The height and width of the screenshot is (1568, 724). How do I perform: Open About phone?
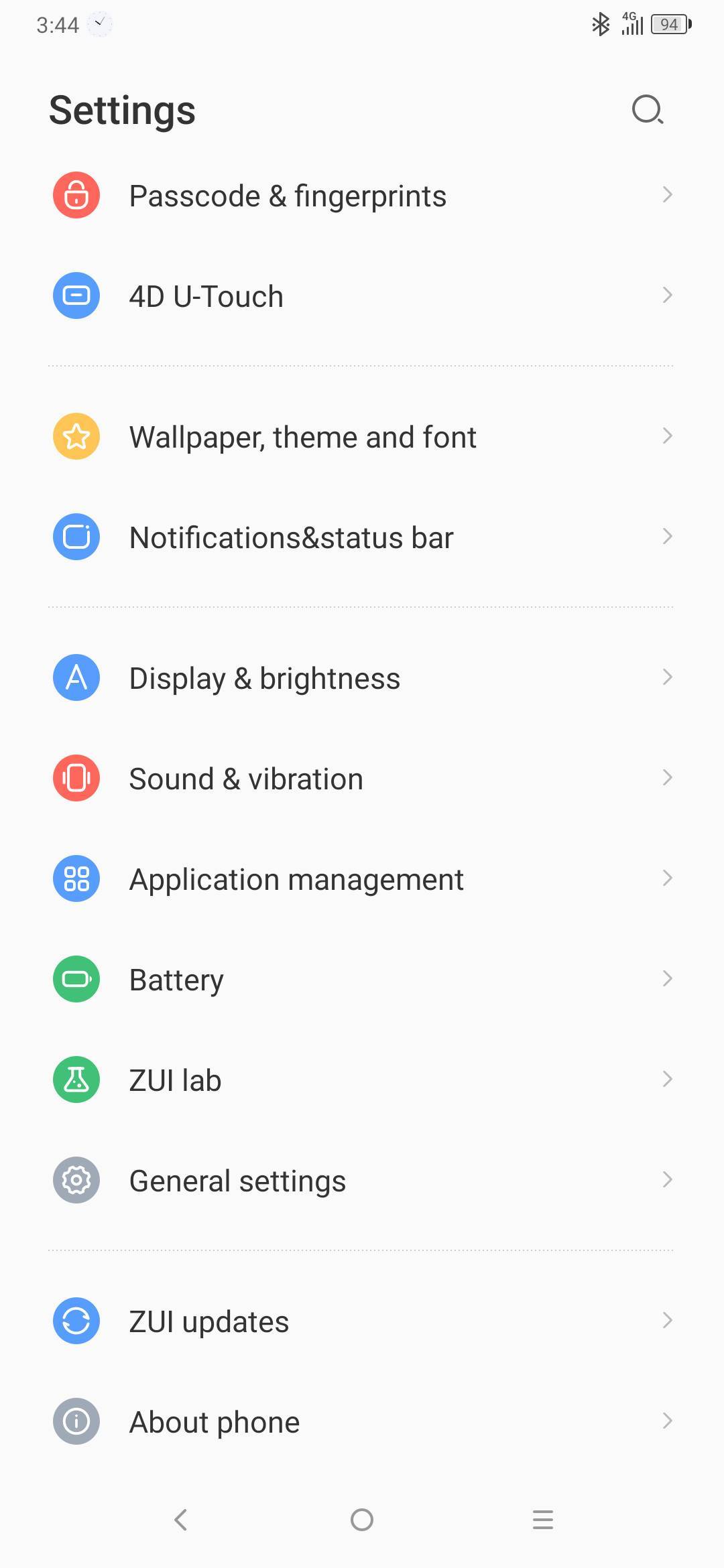click(x=362, y=1422)
